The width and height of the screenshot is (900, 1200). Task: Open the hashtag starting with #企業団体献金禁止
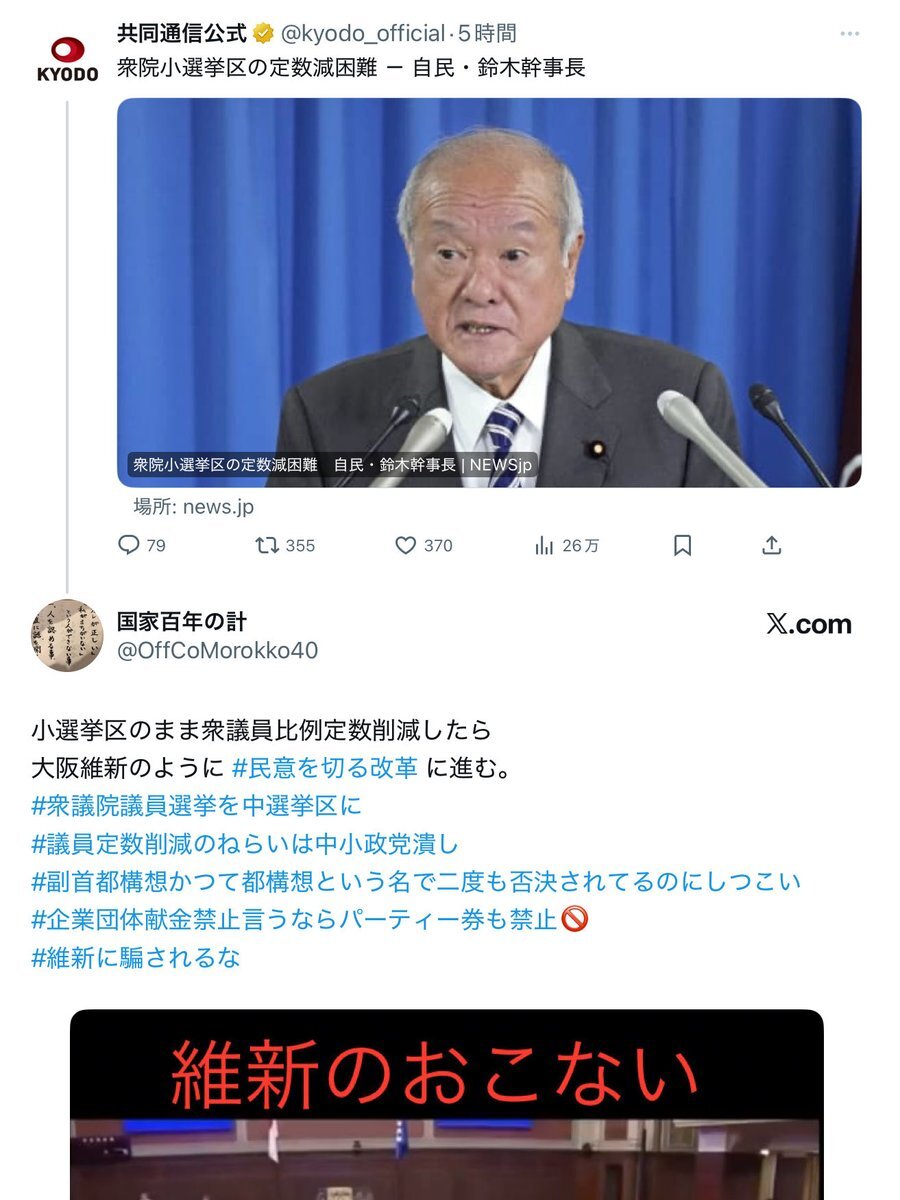tap(310, 919)
